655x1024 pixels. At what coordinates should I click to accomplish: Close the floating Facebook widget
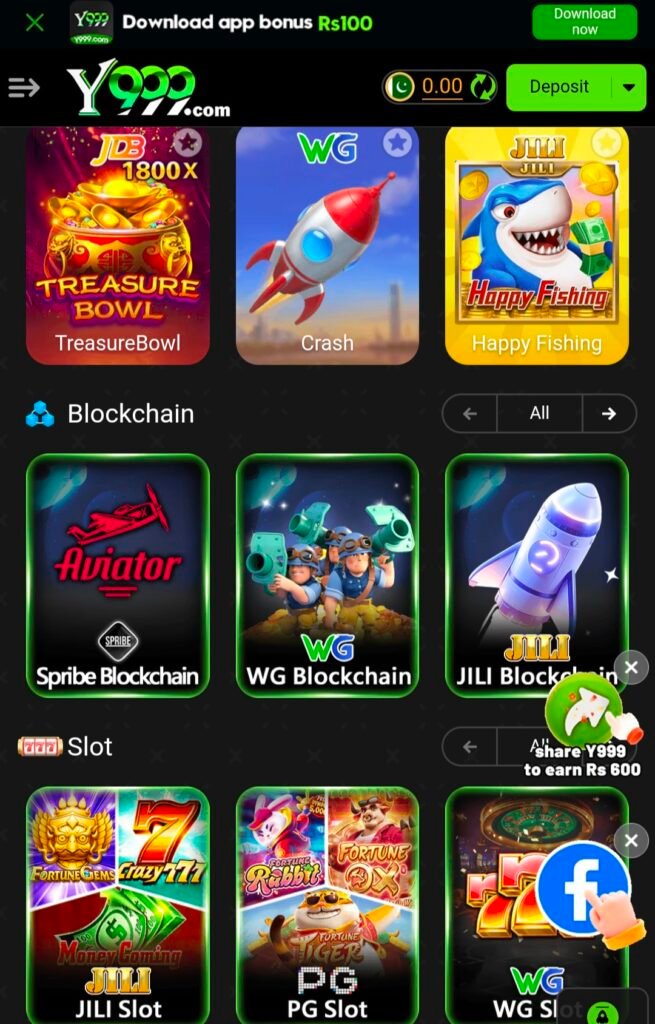(631, 841)
